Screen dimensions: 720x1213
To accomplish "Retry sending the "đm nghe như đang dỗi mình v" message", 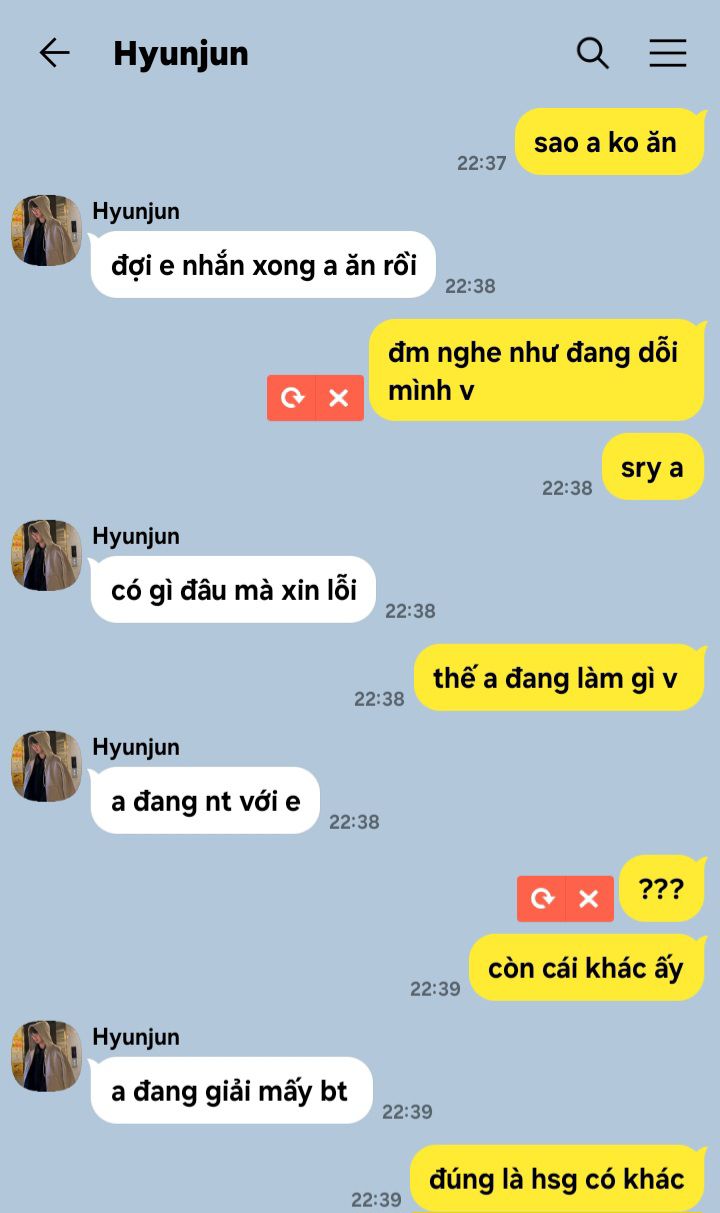I will pyautogui.click(x=291, y=398).
